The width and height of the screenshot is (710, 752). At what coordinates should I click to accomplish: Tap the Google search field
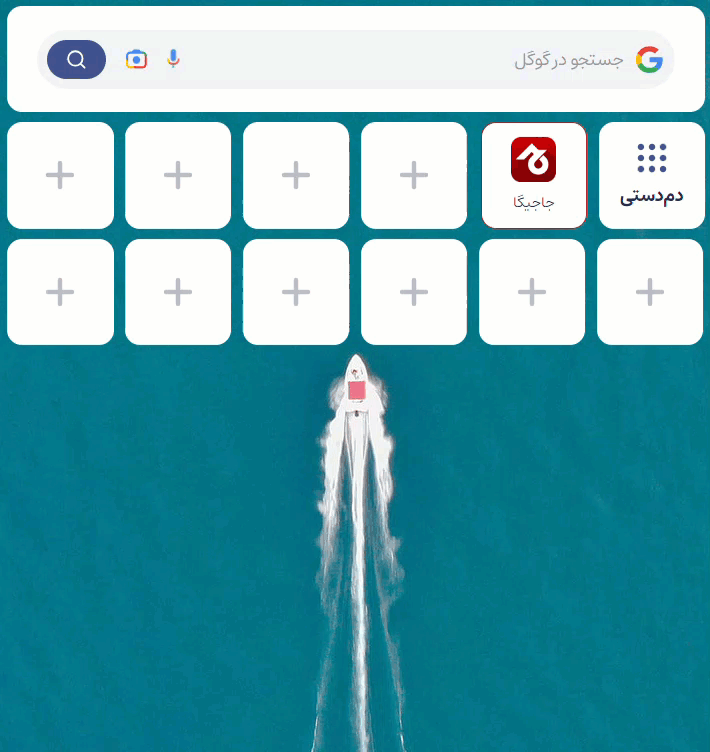click(400, 60)
